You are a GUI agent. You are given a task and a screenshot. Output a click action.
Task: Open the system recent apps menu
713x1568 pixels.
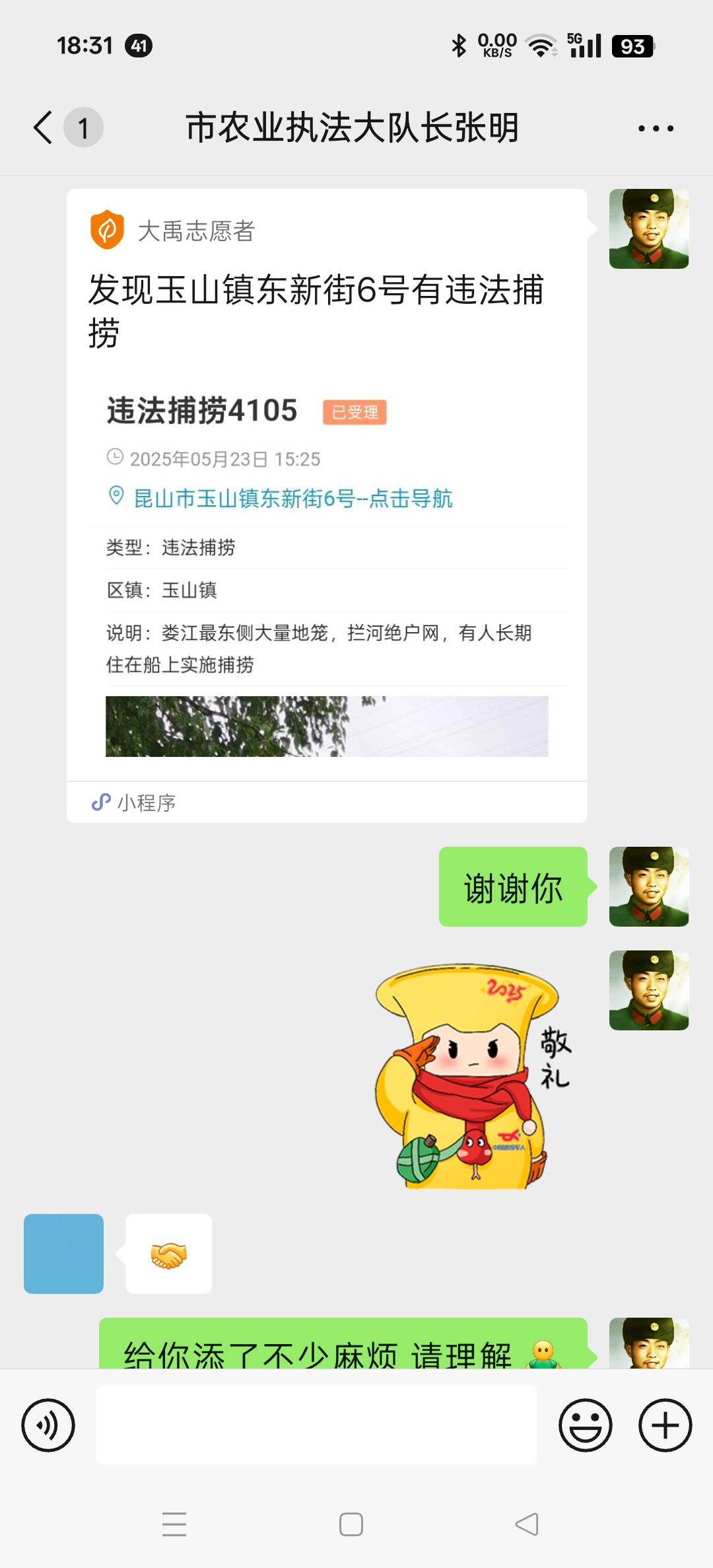point(174,1524)
